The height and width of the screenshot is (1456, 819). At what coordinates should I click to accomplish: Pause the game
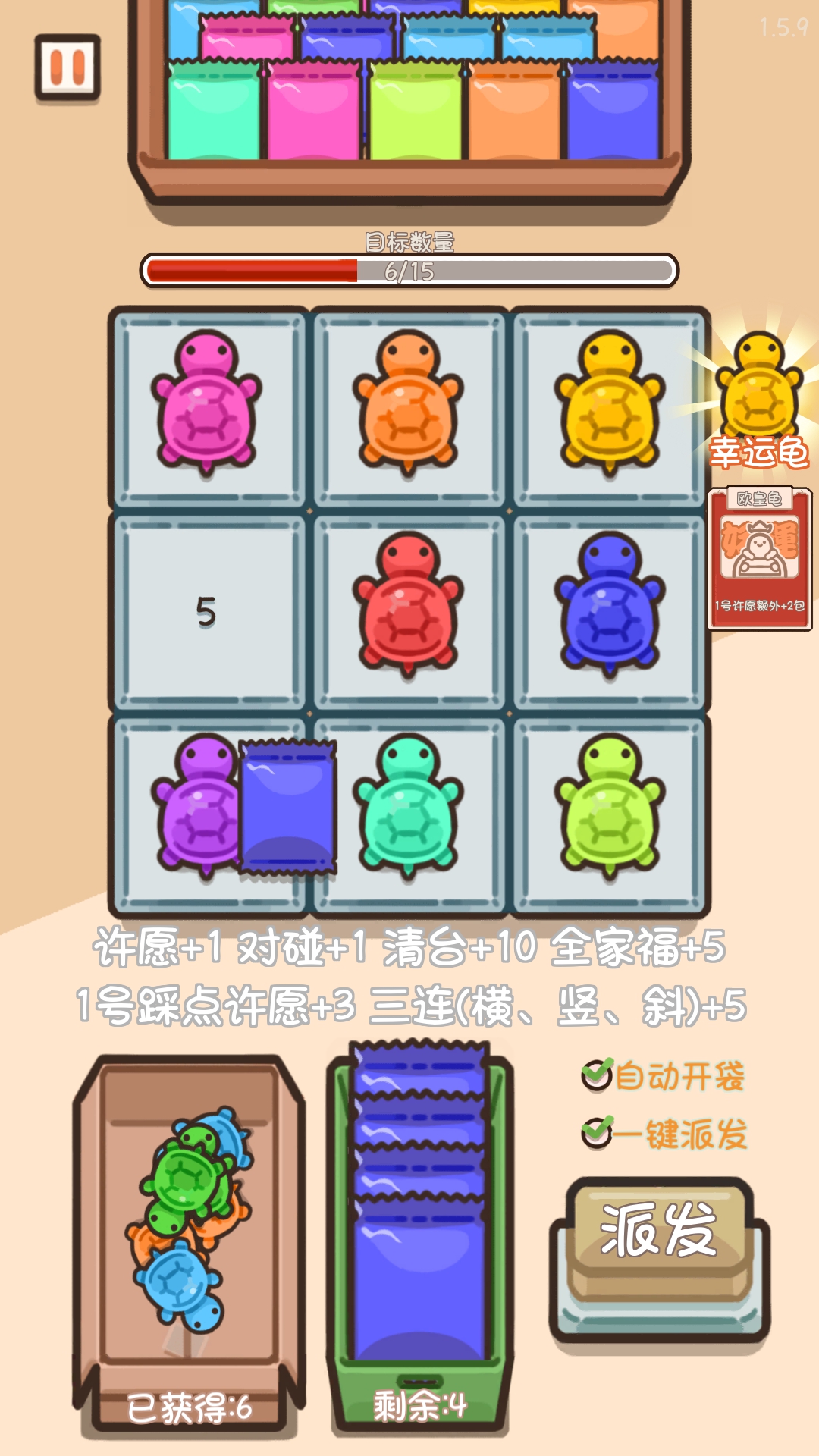[x=67, y=67]
